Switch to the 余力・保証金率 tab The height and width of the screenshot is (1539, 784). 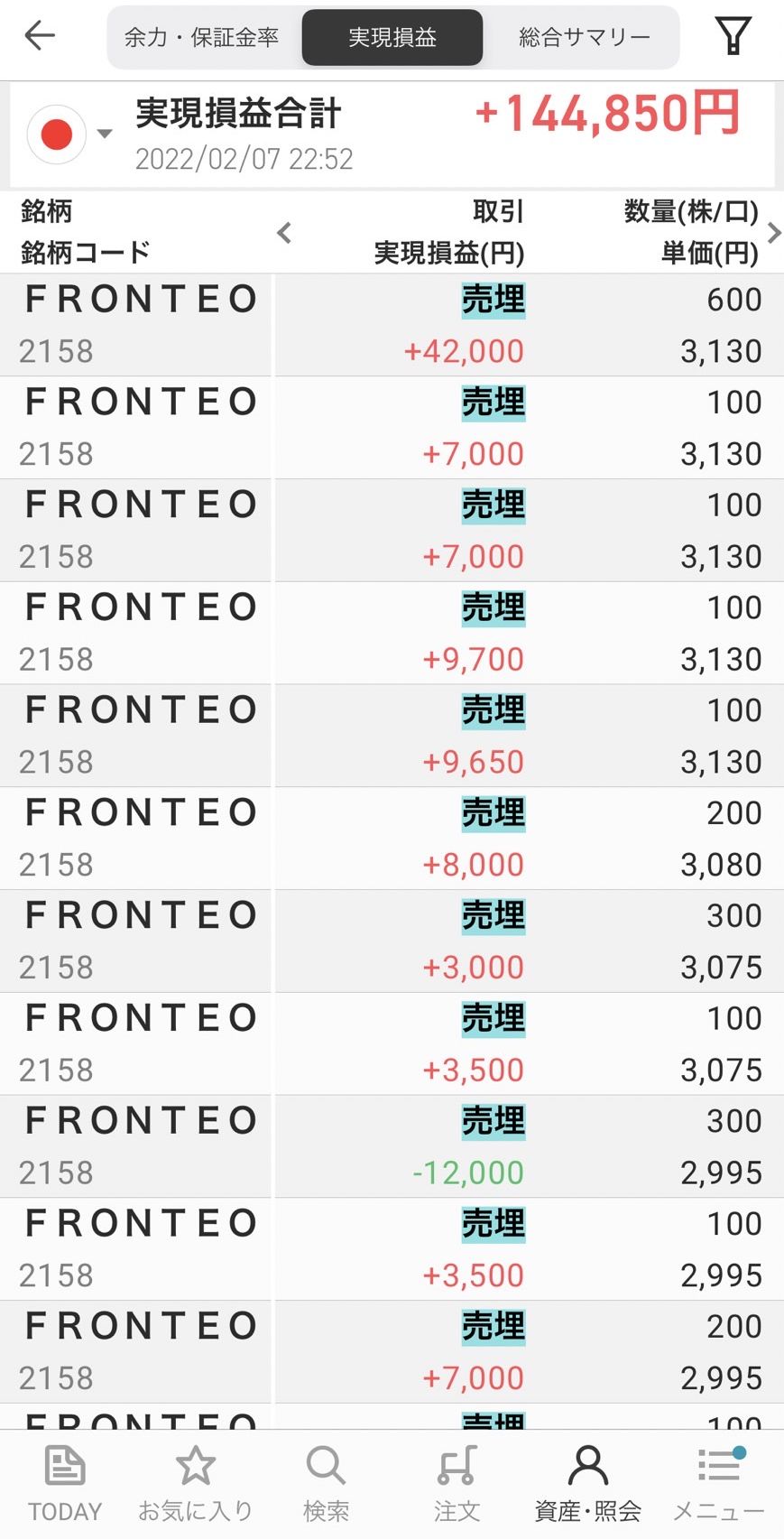tap(202, 38)
